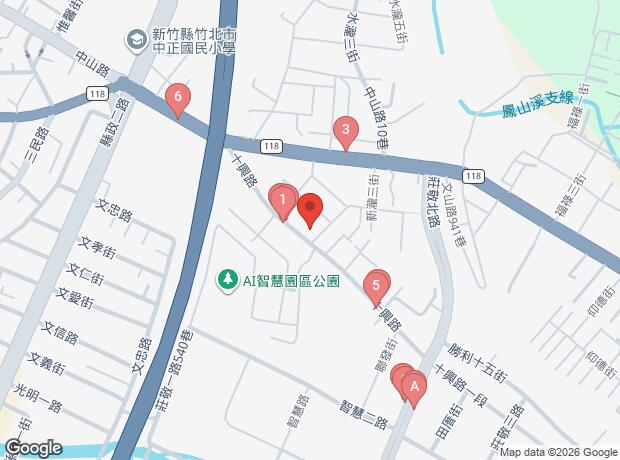Select map pin number 5

(376, 287)
